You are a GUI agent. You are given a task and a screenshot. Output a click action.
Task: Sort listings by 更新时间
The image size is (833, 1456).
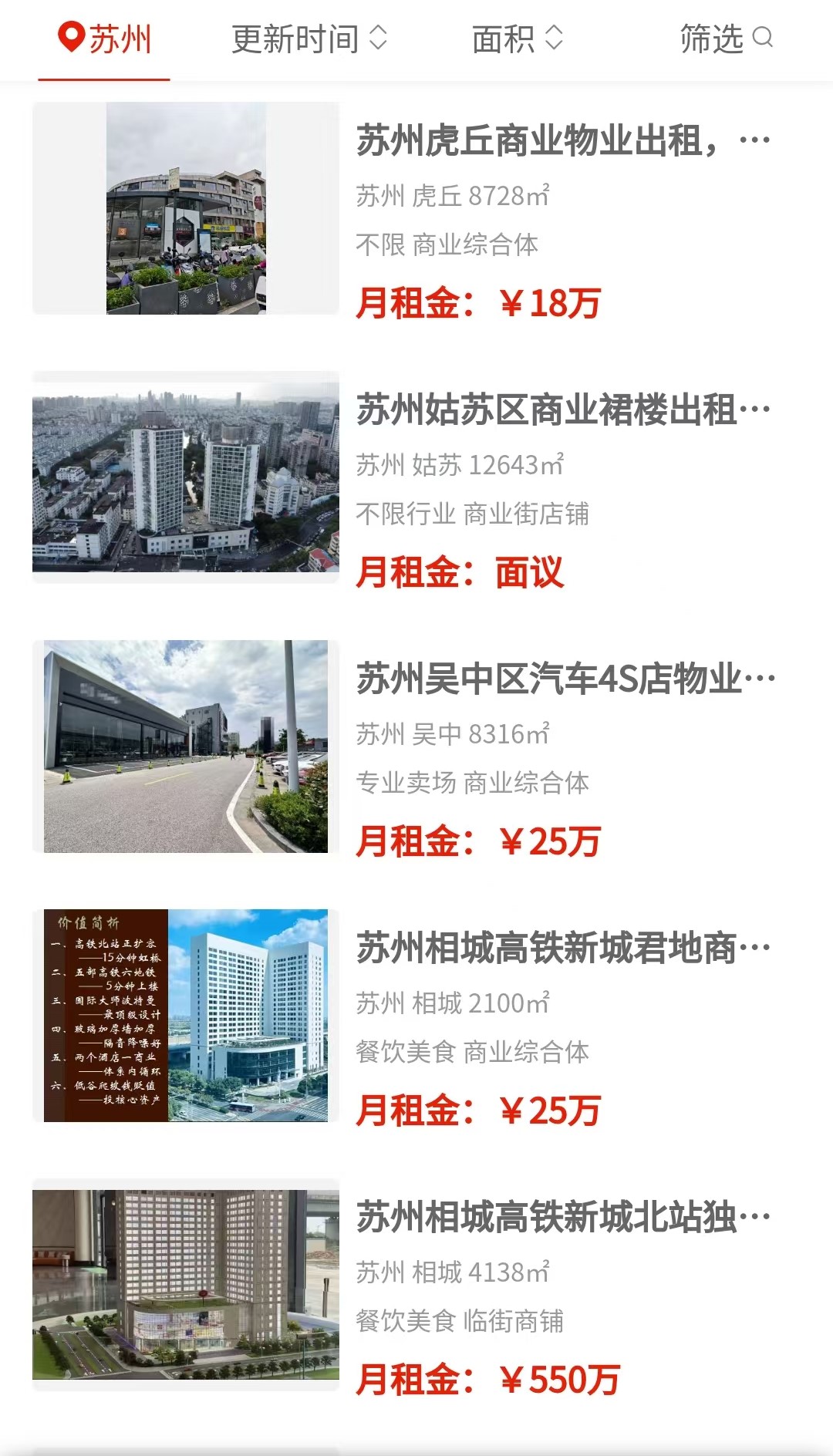[309, 39]
